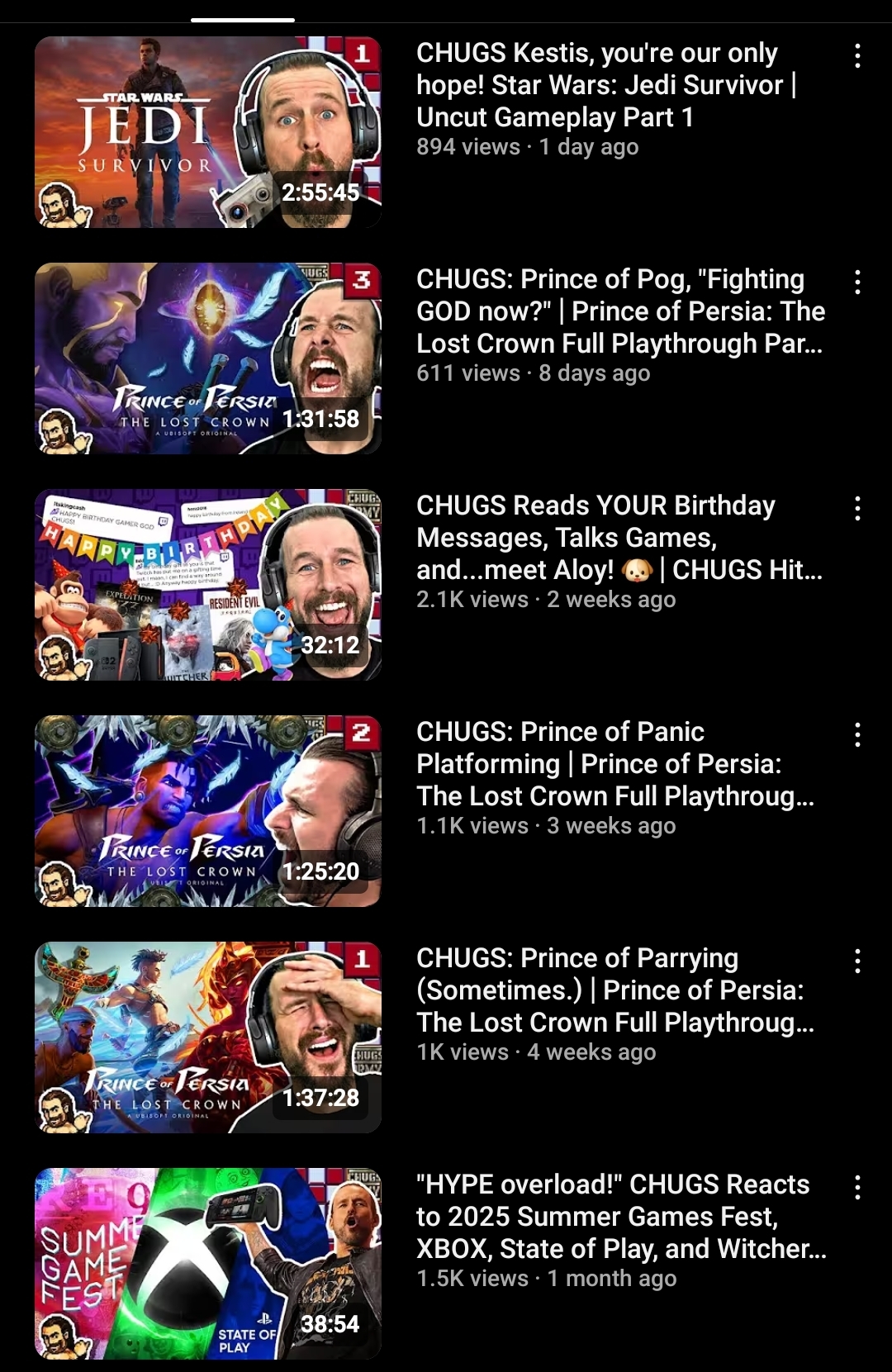Open options for the Jedi Survivor video
This screenshot has height=1372, width=892.
point(858,56)
